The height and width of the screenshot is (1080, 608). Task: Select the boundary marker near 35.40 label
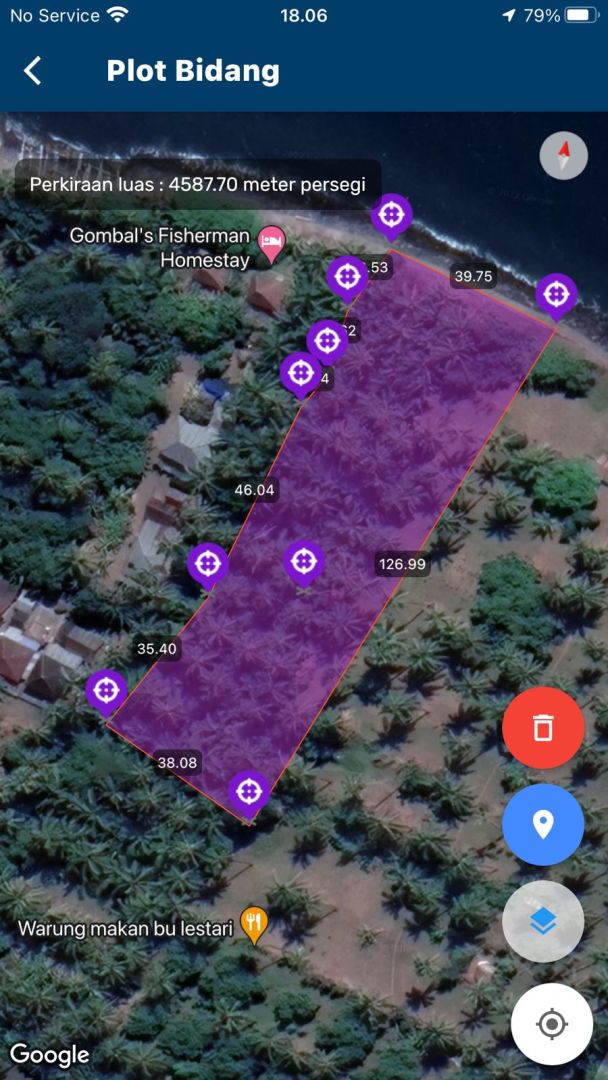click(106, 690)
